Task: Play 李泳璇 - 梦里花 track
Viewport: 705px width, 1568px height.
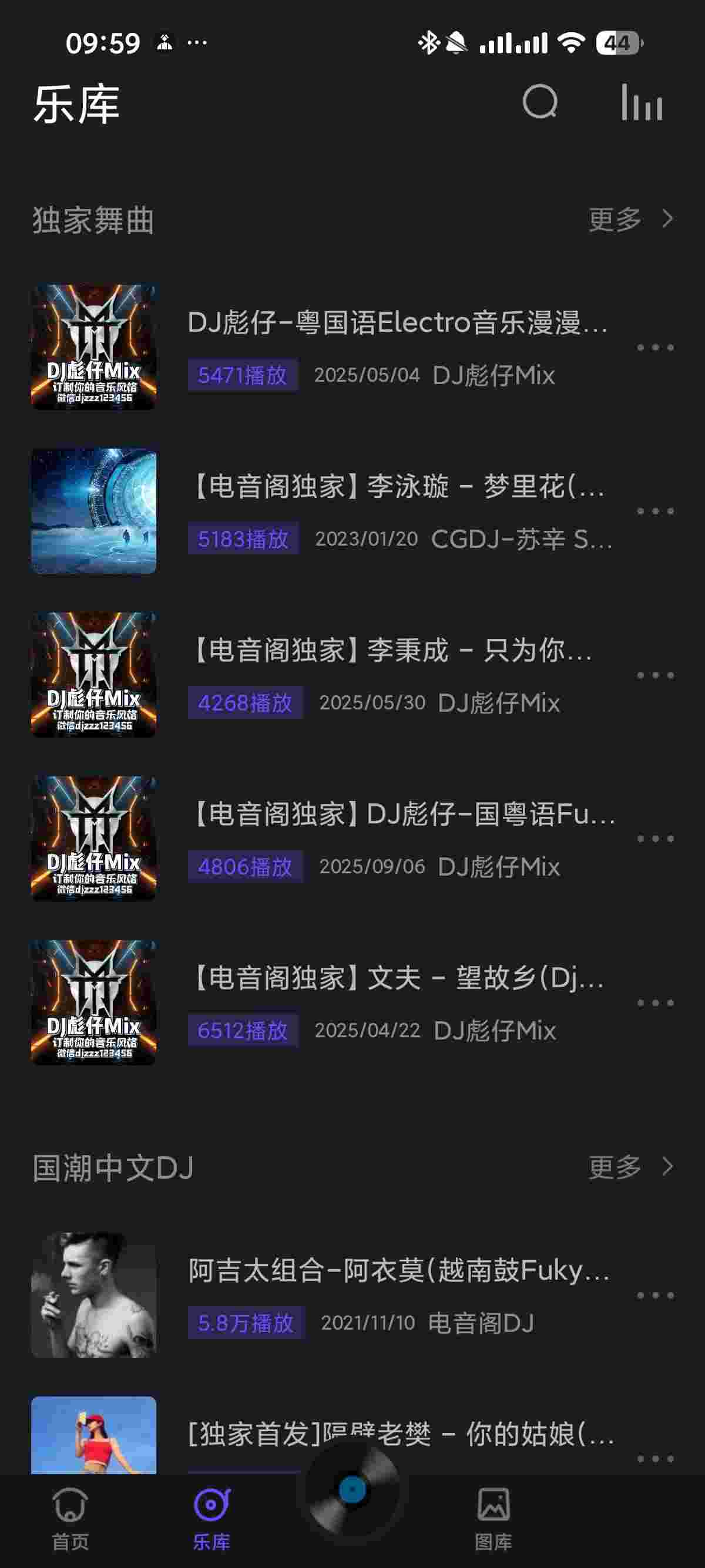Action: (397, 487)
